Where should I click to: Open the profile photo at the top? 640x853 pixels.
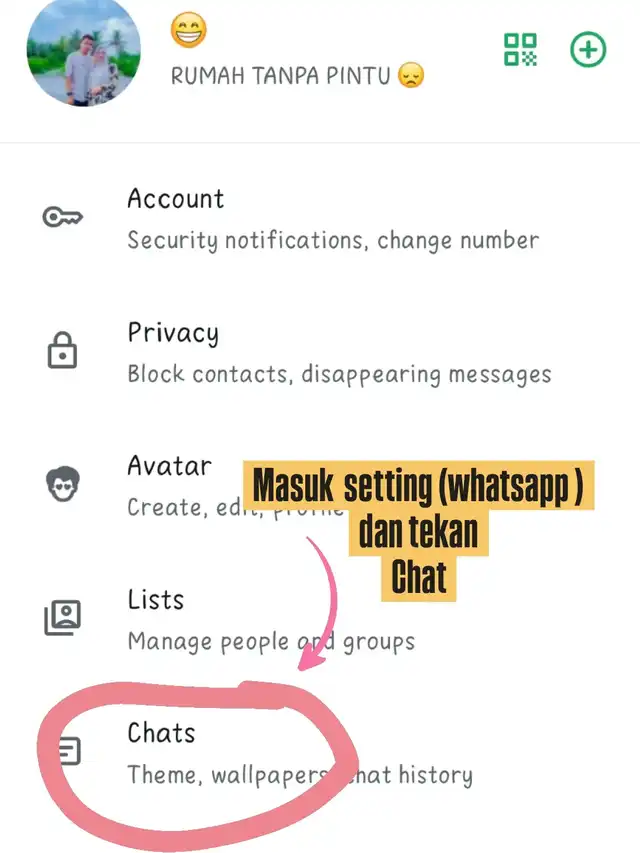pos(84,51)
